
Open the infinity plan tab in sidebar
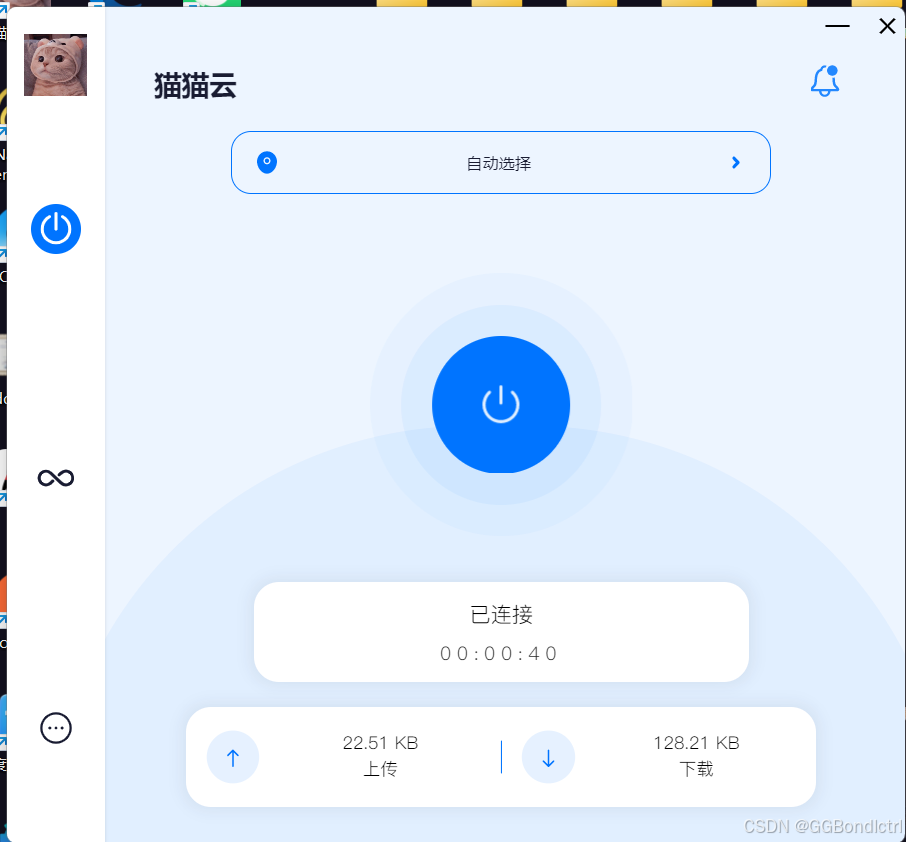(56, 478)
